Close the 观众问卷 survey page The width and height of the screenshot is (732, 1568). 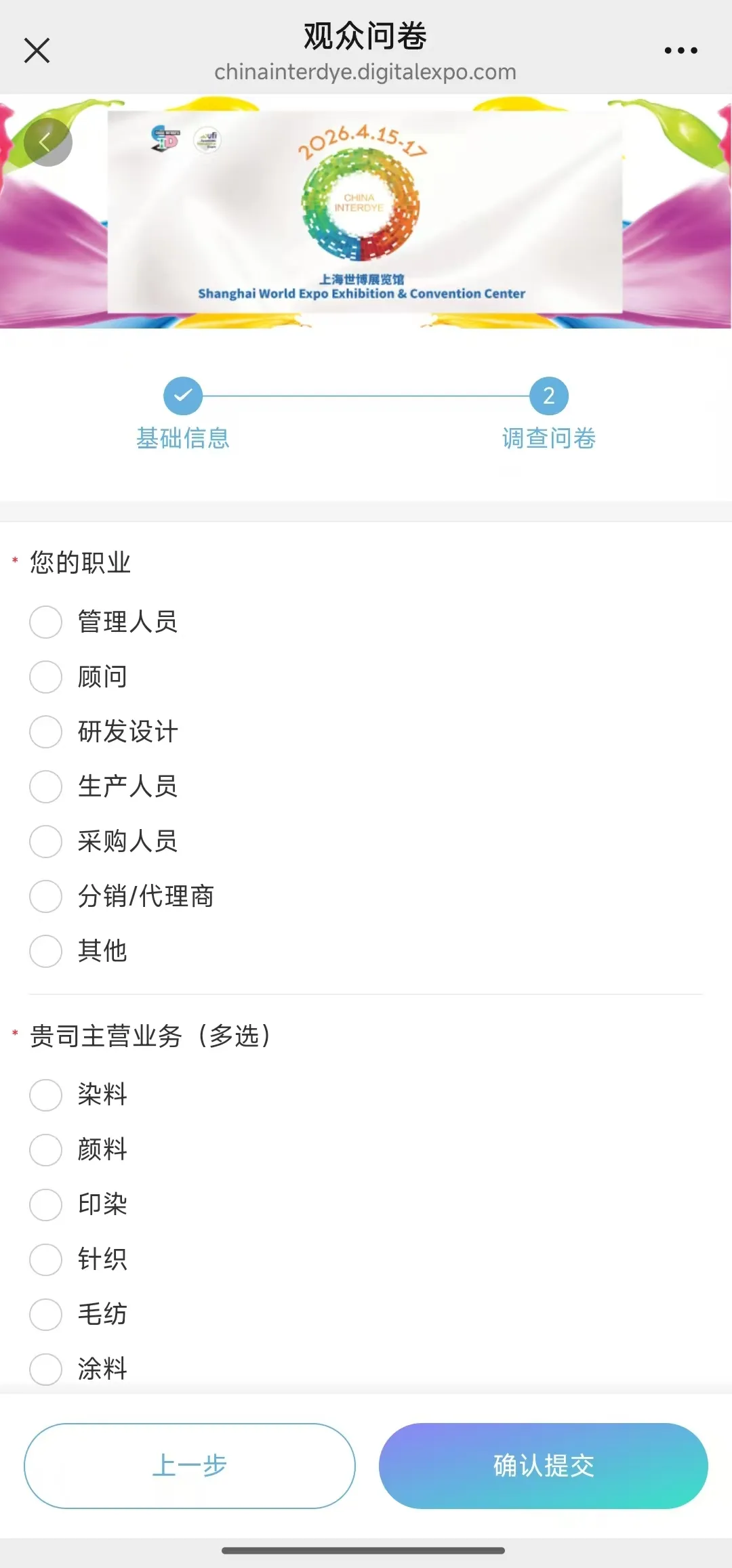click(x=37, y=50)
